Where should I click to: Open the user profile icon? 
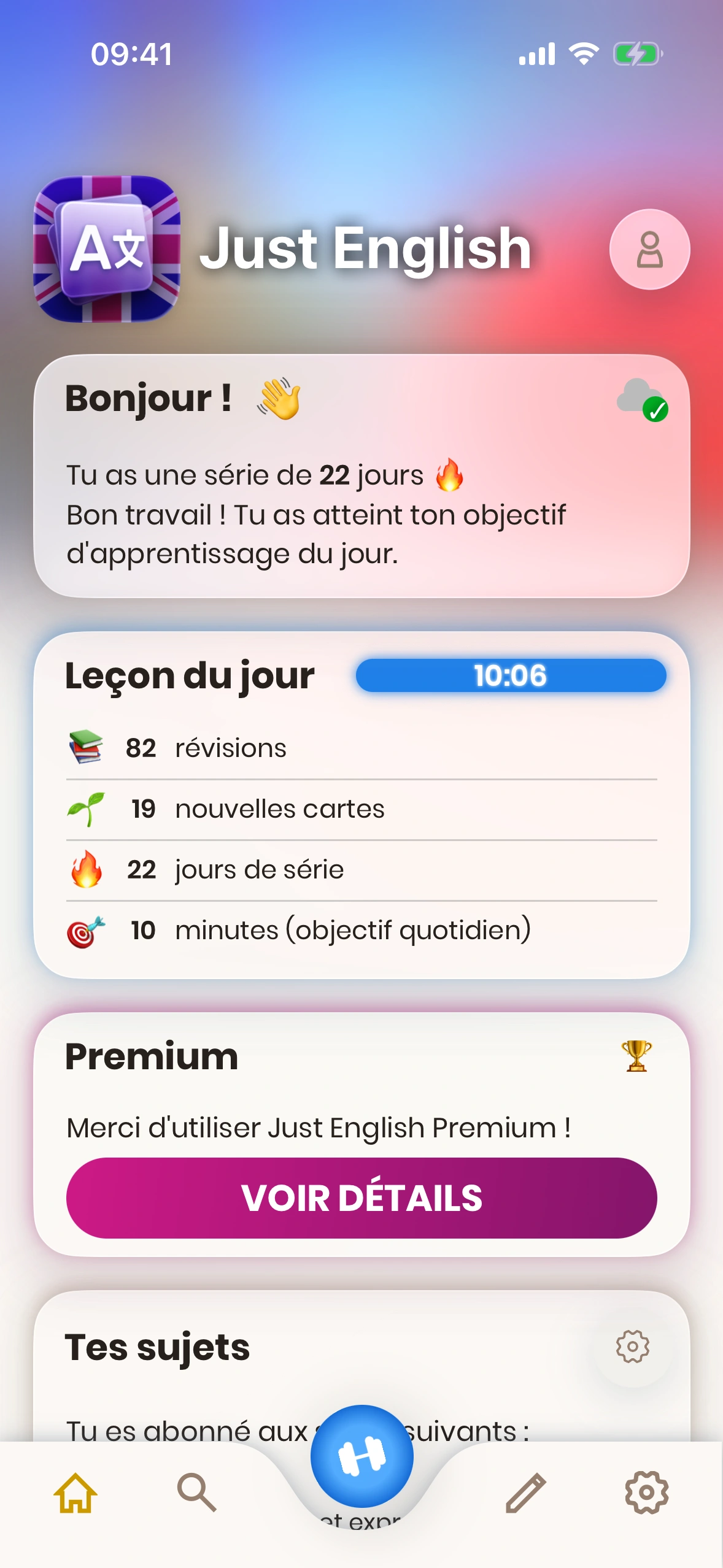click(x=649, y=249)
